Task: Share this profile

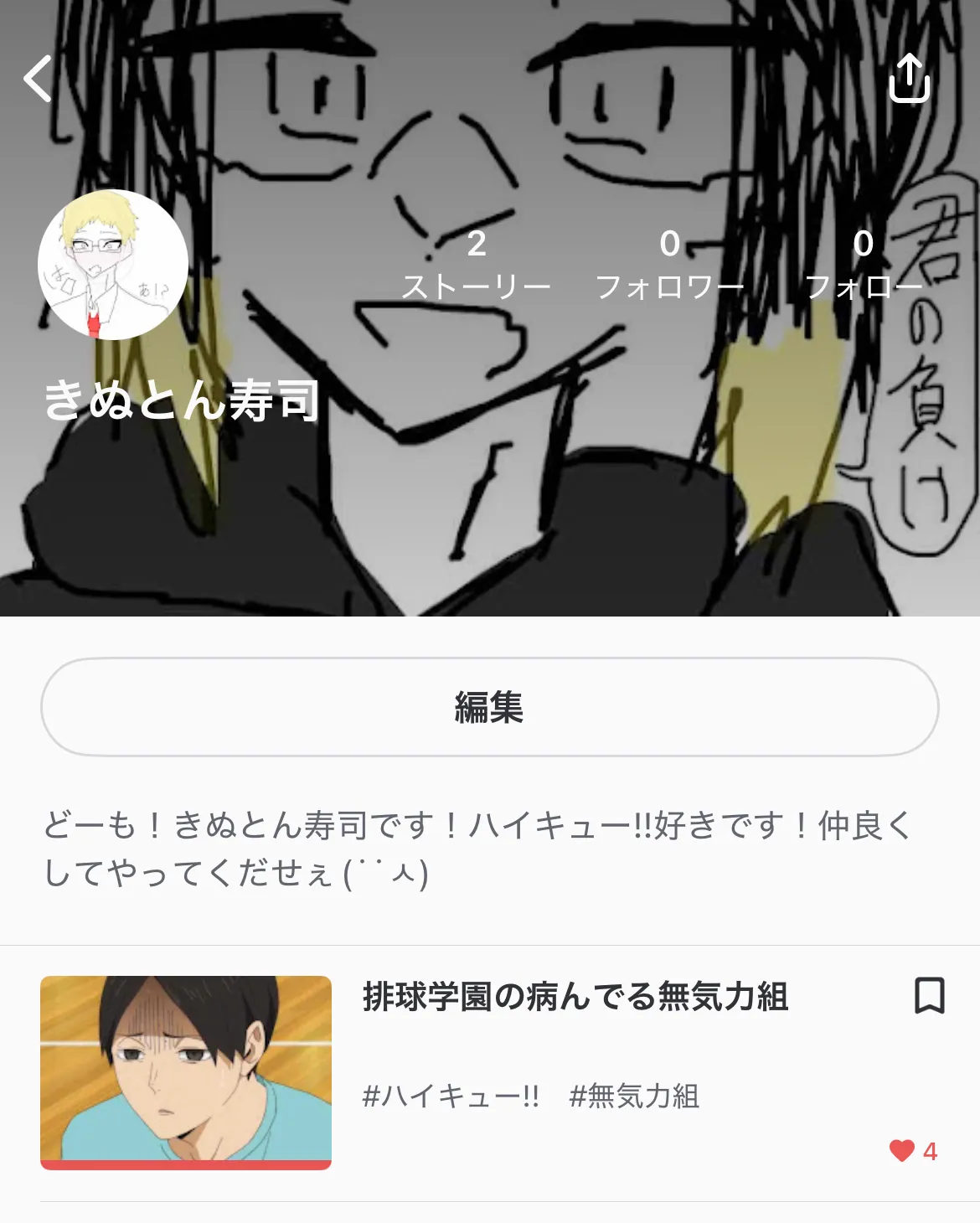Action: pyautogui.click(x=910, y=79)
